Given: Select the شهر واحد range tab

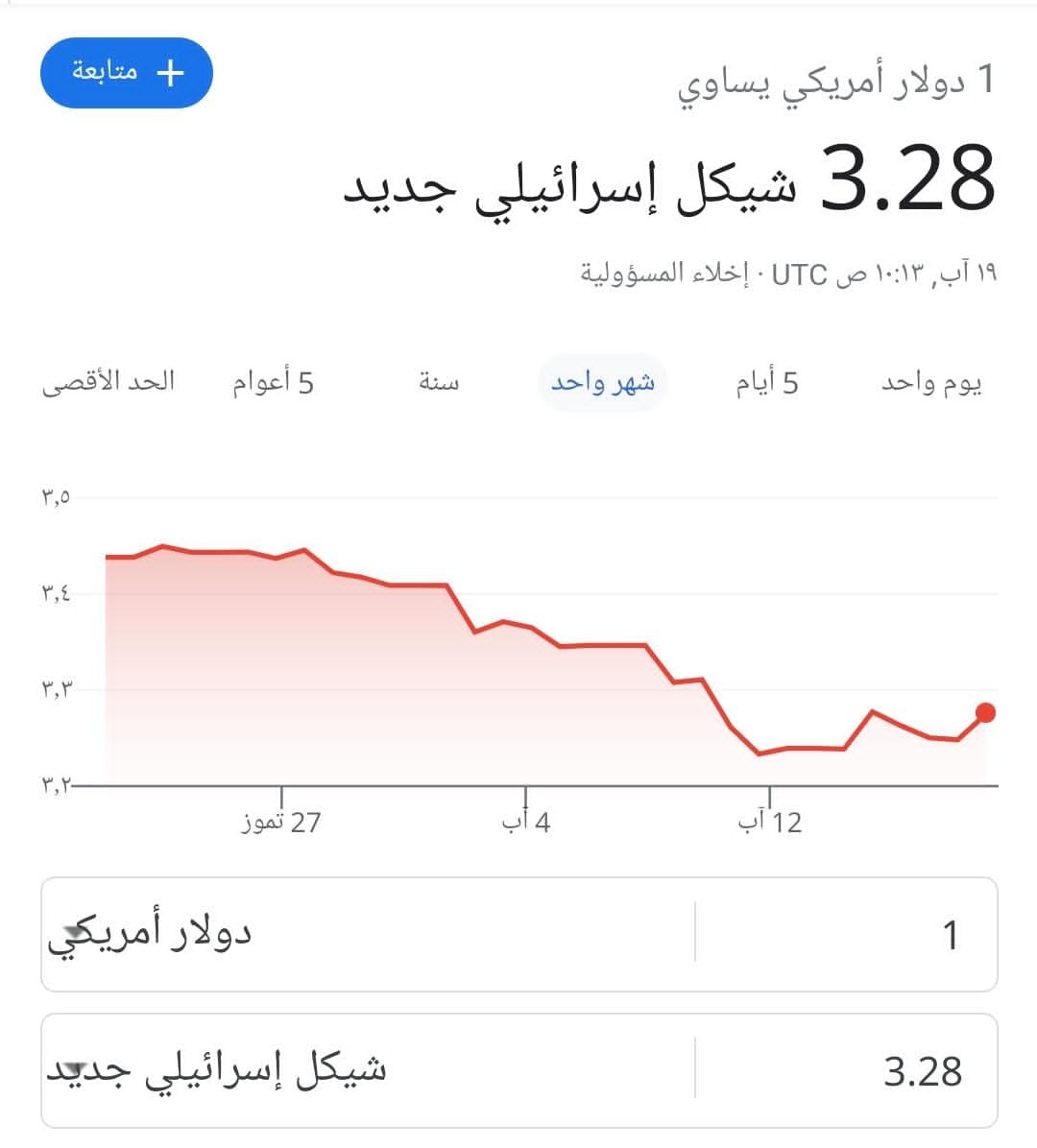Looking at the screenshot, I should pyautogui.click(x=602, y=382).
